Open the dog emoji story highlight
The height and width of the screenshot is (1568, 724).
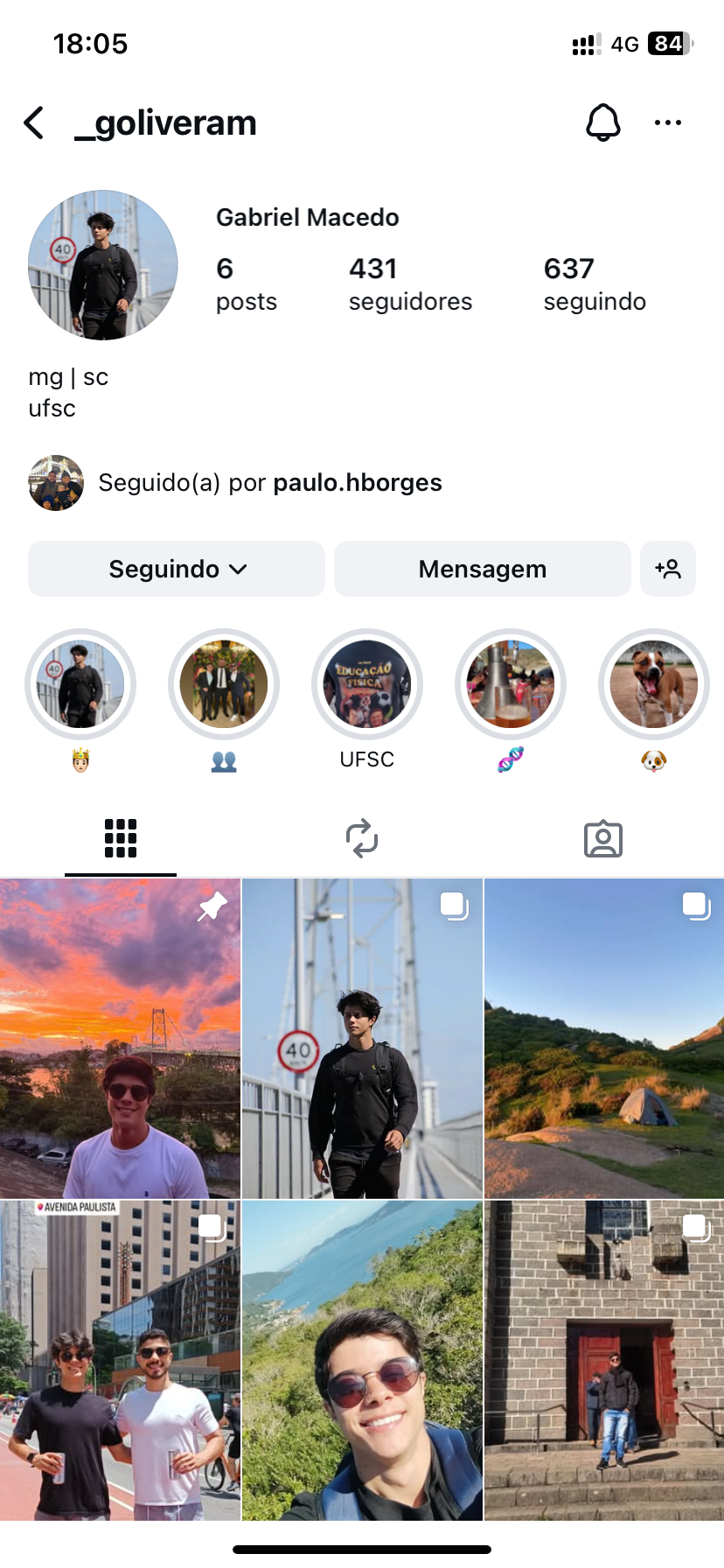(654, 684)
